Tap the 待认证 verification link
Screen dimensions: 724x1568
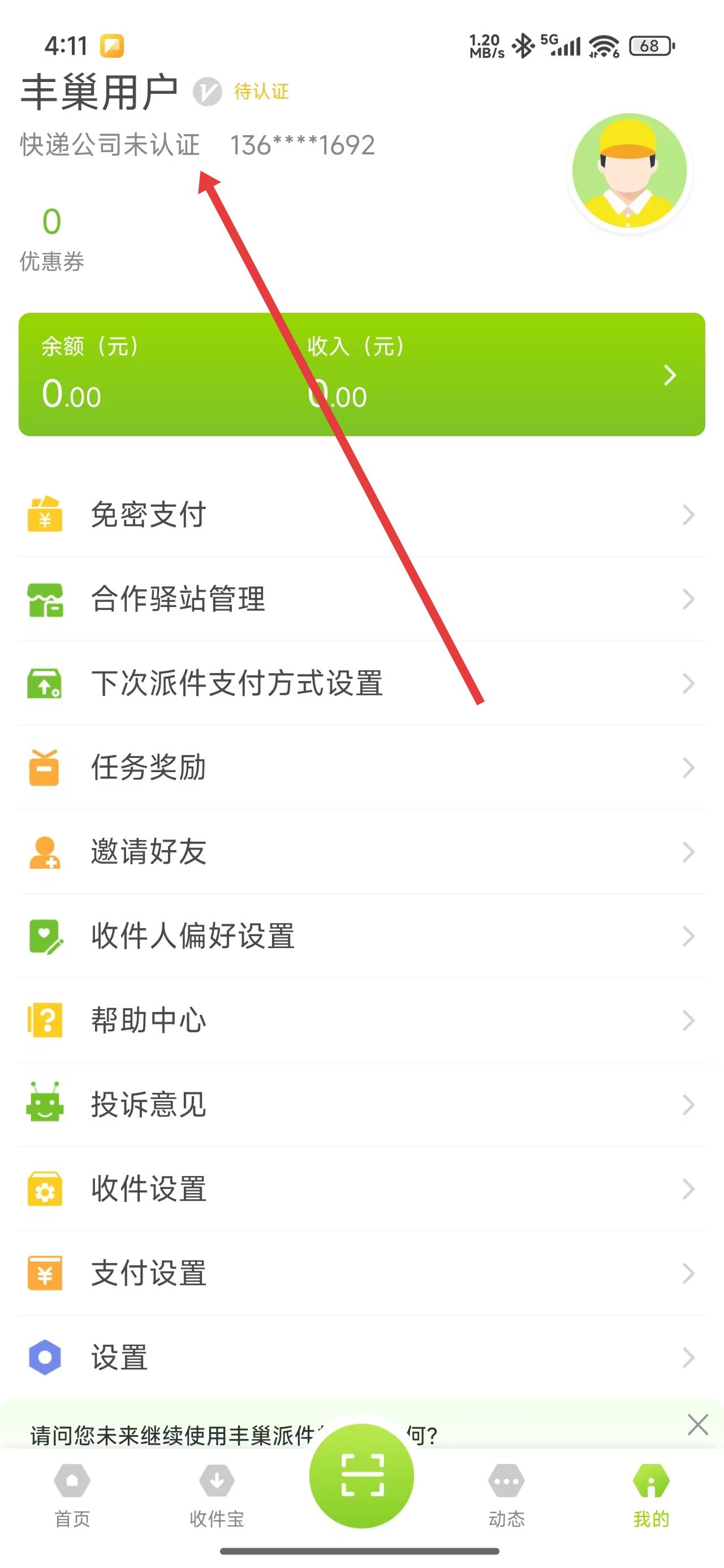(x=261, y=92)
